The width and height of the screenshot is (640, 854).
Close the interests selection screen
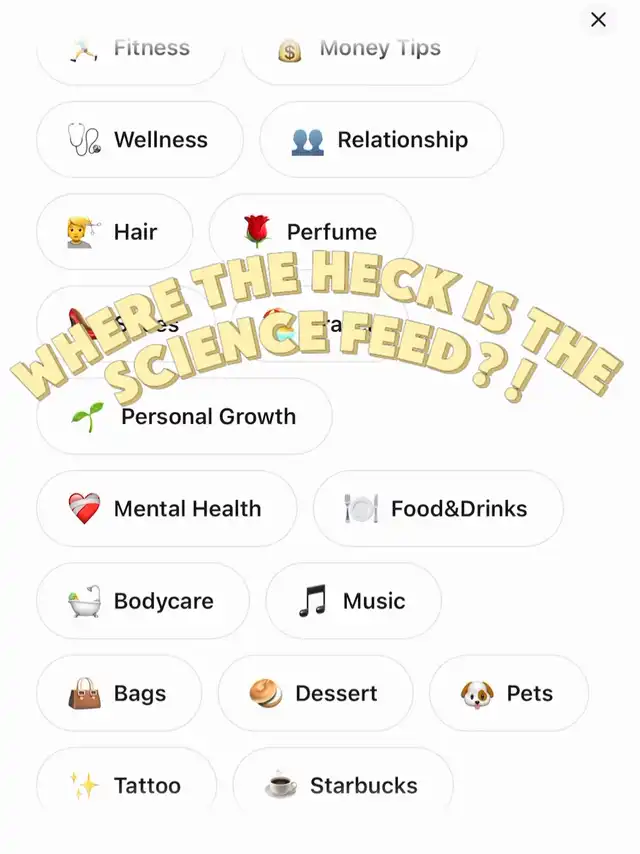pyautogui.click(x=598, y=19)
